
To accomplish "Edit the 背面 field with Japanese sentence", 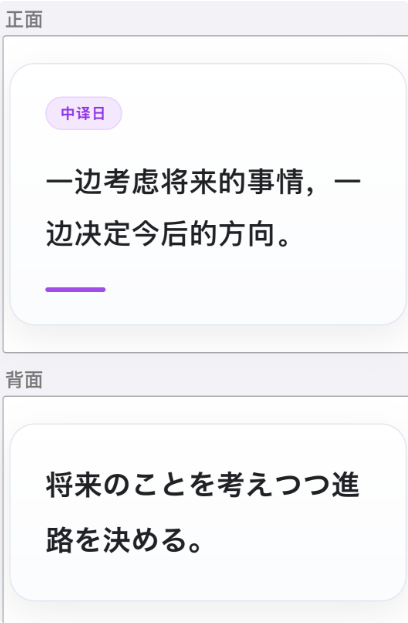I will click(x=205, y=509).
